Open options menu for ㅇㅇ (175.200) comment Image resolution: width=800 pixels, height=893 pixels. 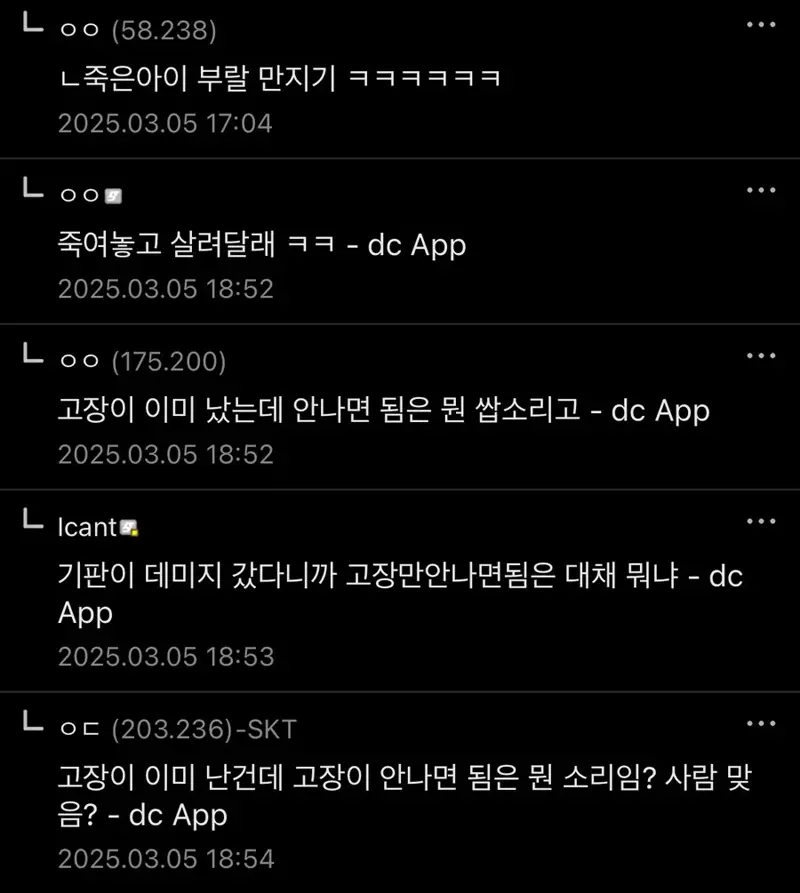coord(763,355)
